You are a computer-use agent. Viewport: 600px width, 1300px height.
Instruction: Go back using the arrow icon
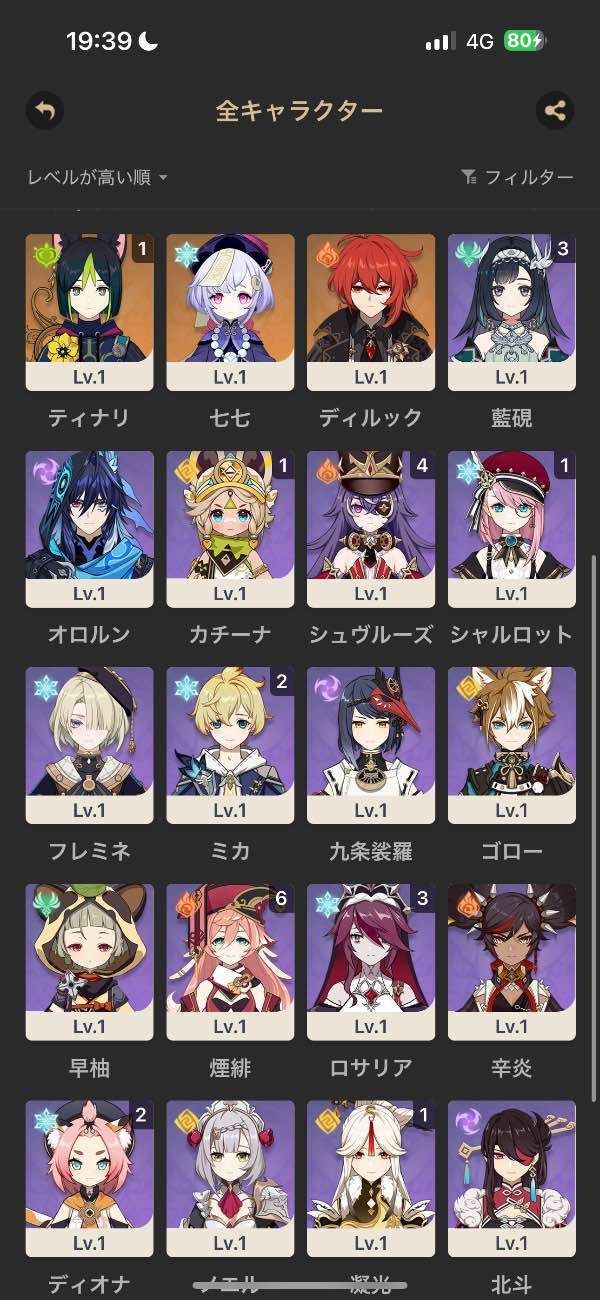[44, 110]
